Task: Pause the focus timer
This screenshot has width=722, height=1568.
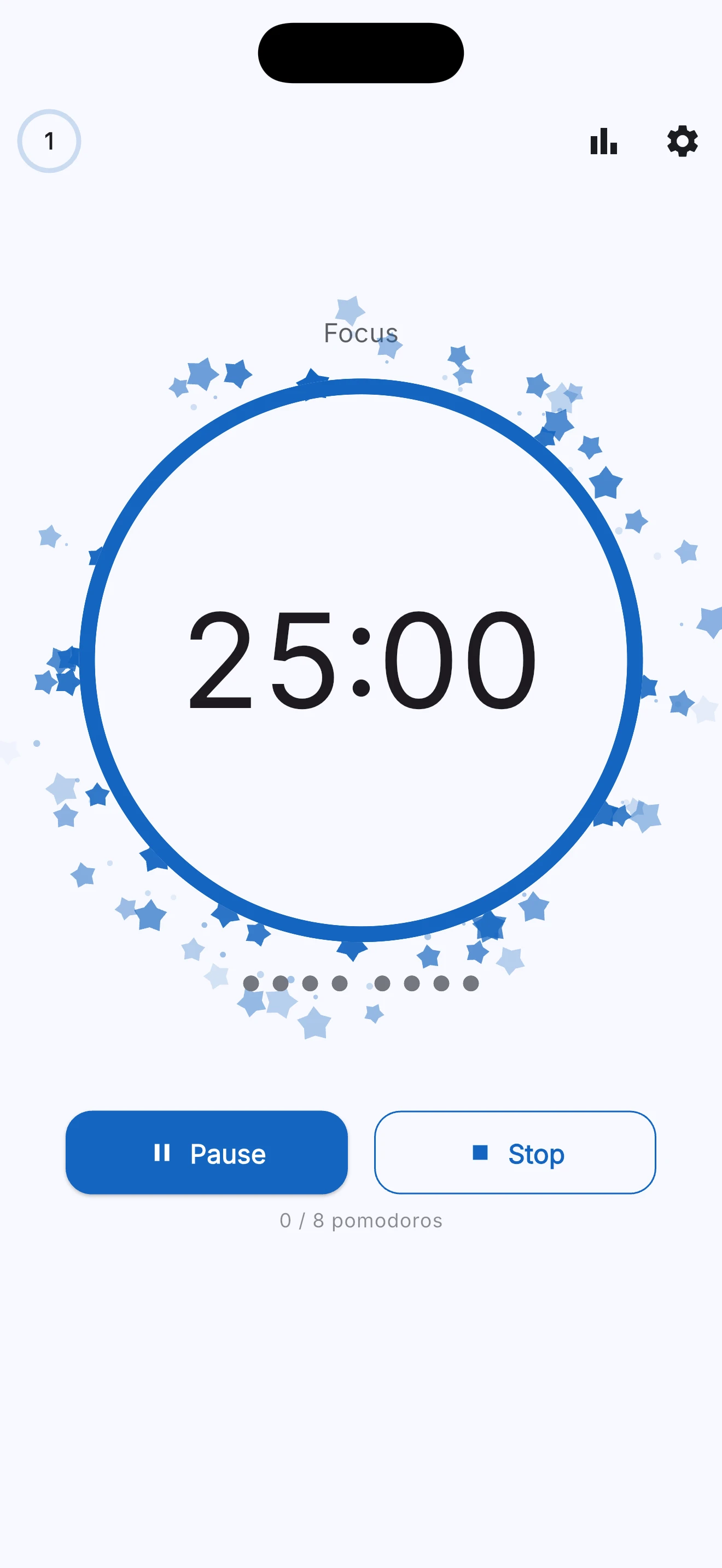Action: pos(206,1152)
